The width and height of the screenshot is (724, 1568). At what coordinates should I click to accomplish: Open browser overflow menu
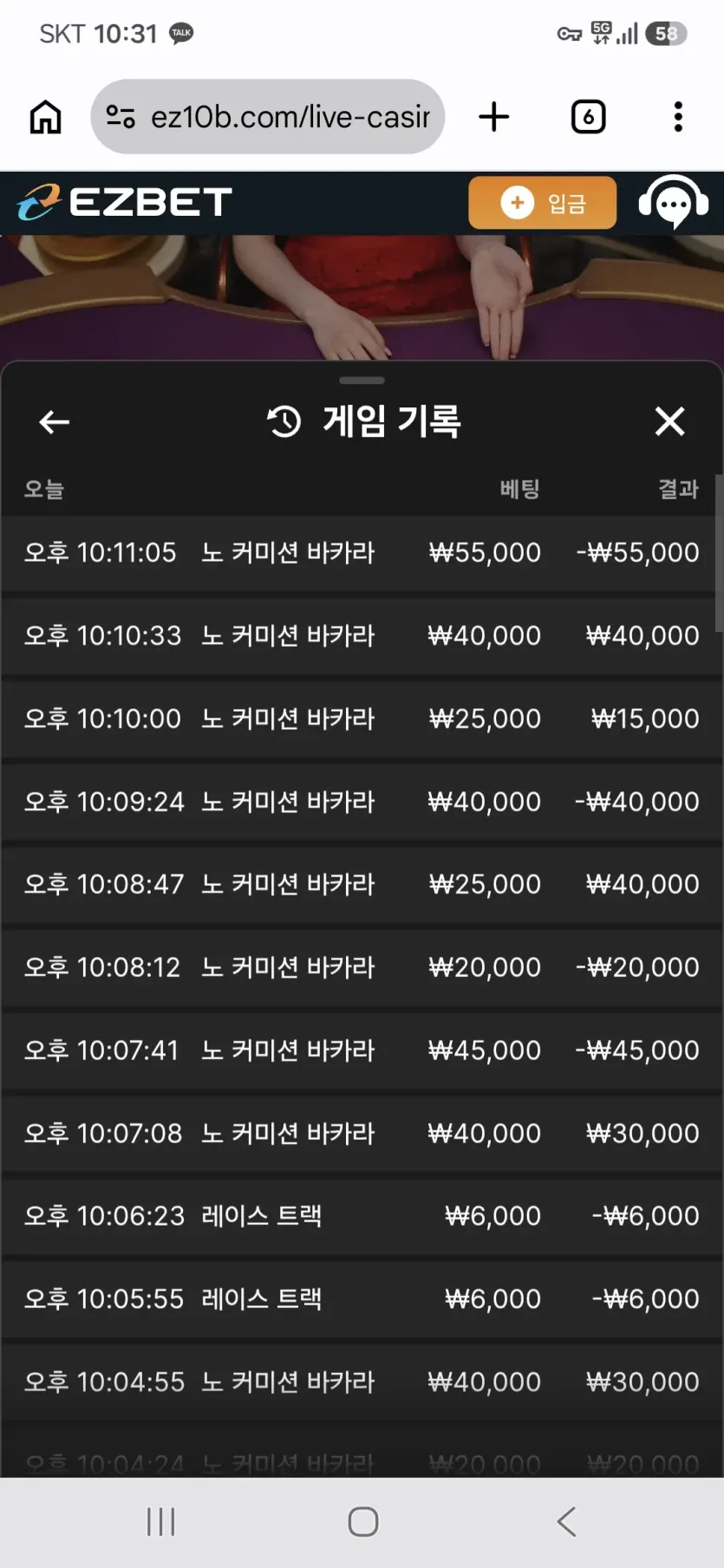(678, 117)
